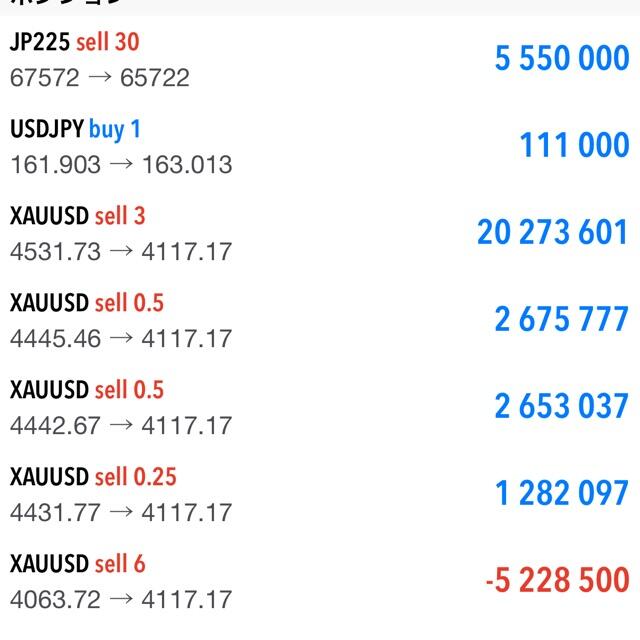Expand the losing XAUUSD sell 6 position

320,581
